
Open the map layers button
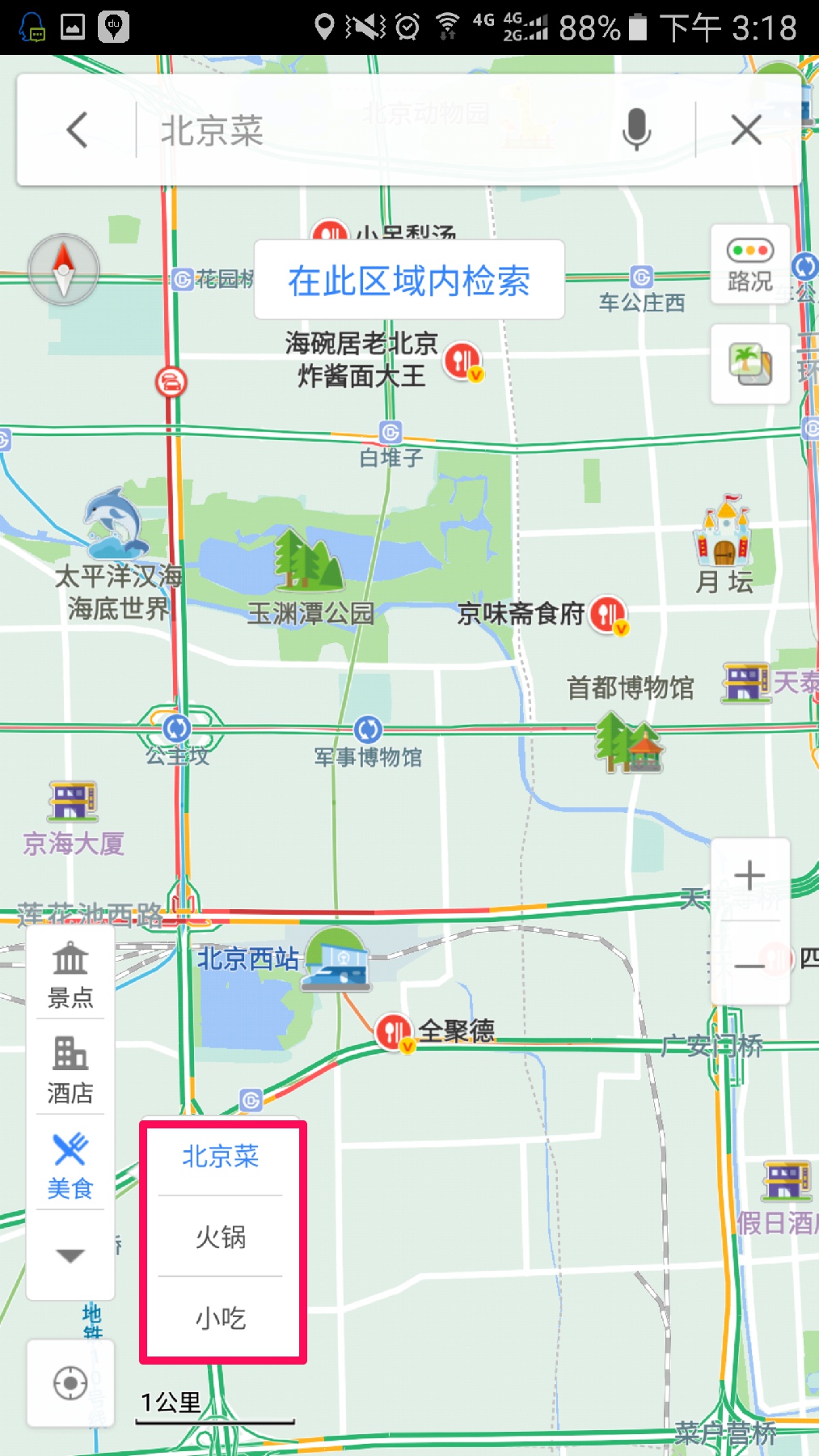[x=749, y=364]
